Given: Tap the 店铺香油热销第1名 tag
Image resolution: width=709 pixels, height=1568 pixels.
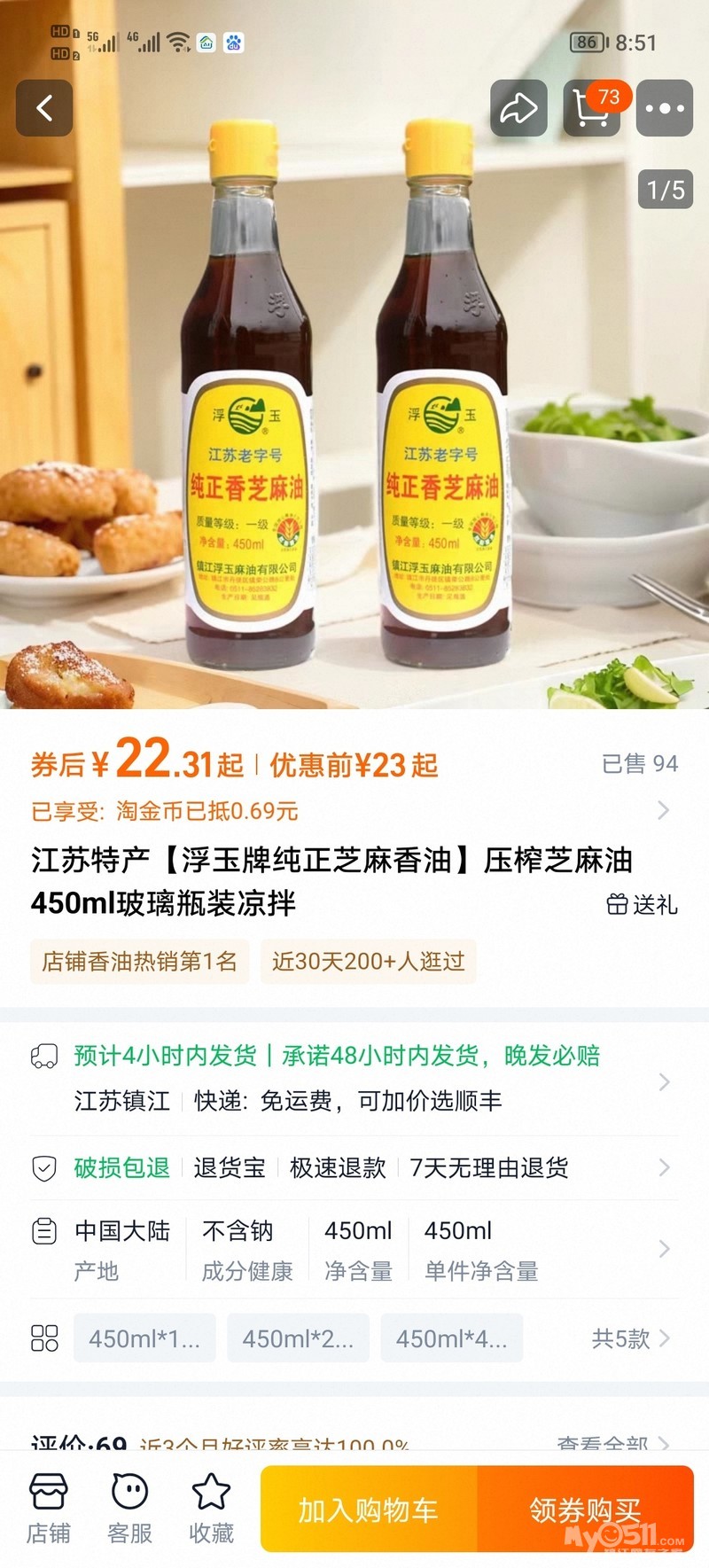Looking at the screenshot, I should pos(139,962).
